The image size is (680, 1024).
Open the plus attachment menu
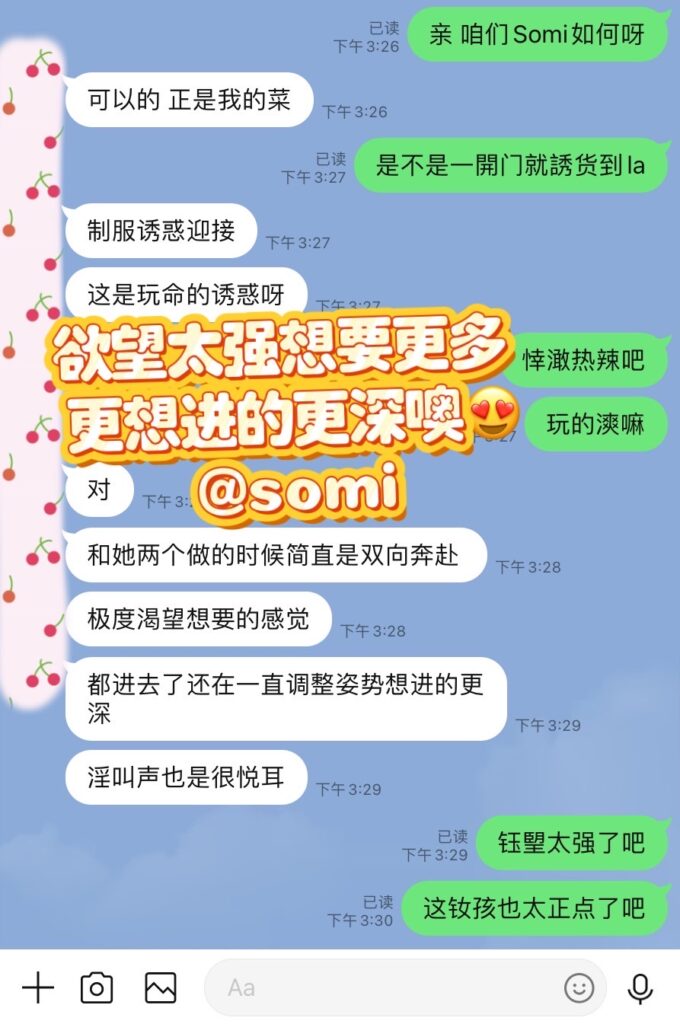(37, 988)
